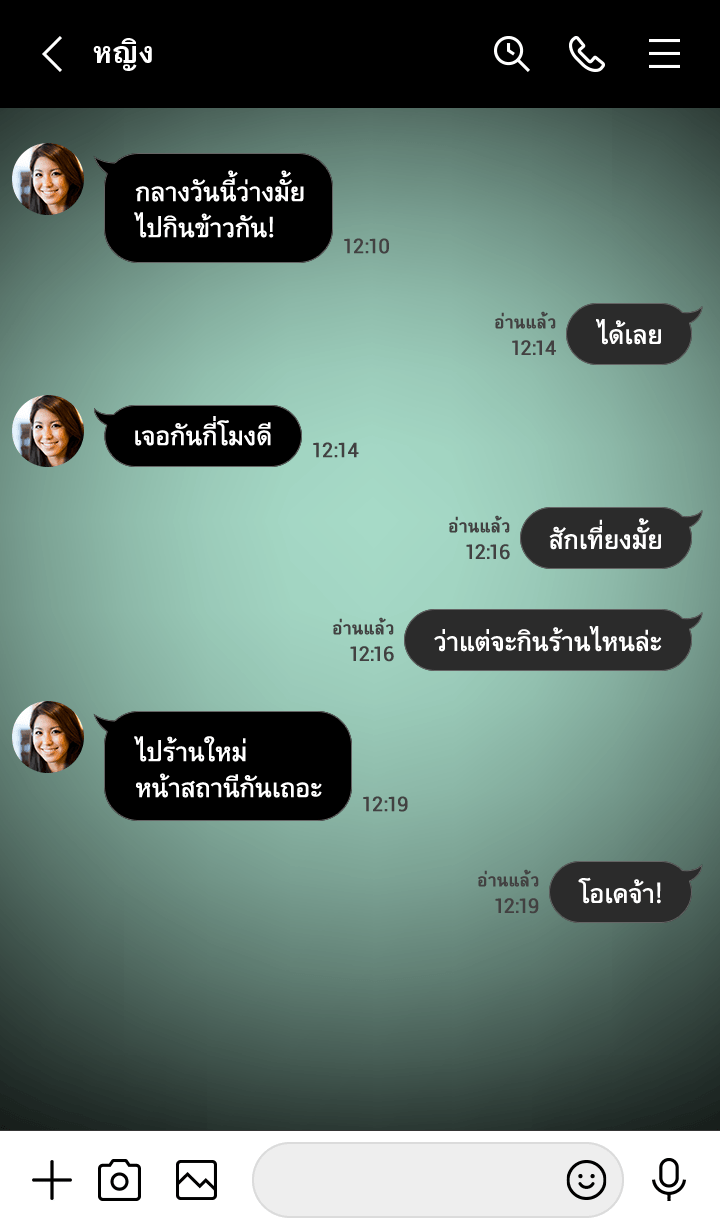Search the chat history
720x1232 pixels.
[x=511, y=54]
